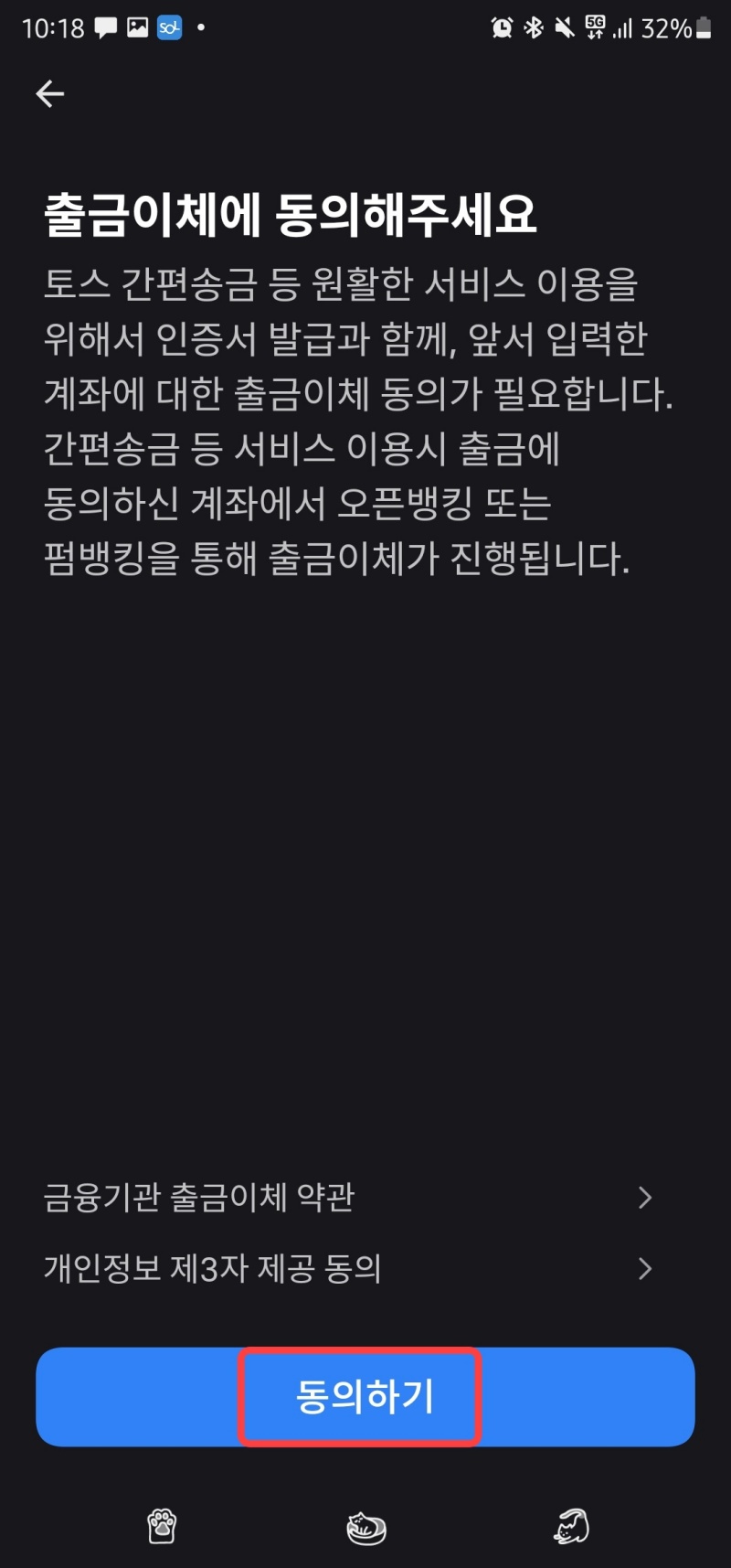Tap the back arrow
The width and height of the screenshot is (731, 1568).
pos(50,93)
